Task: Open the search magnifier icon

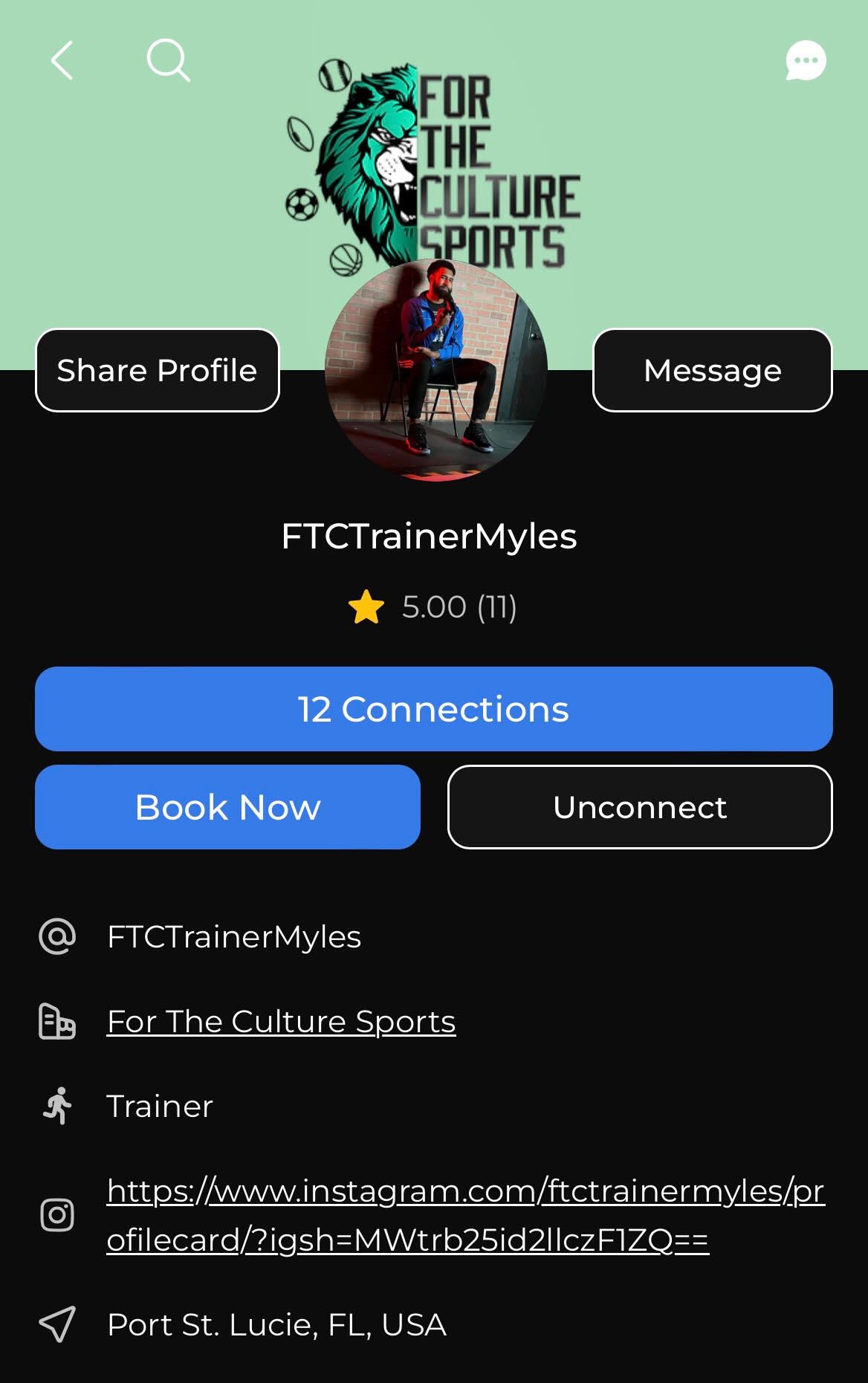Action: (168, 60)
